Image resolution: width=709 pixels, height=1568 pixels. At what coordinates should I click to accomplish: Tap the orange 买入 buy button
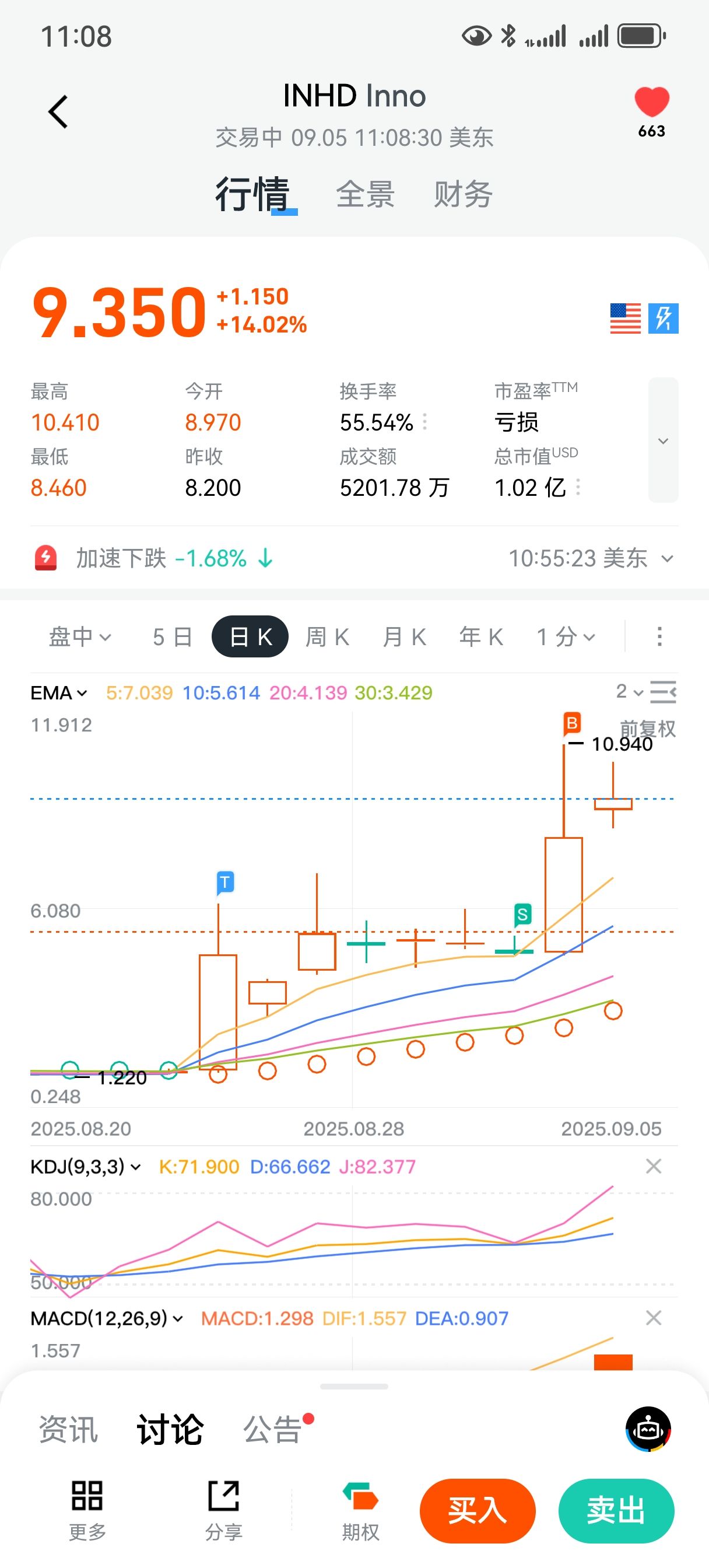tap(477, 1511)
